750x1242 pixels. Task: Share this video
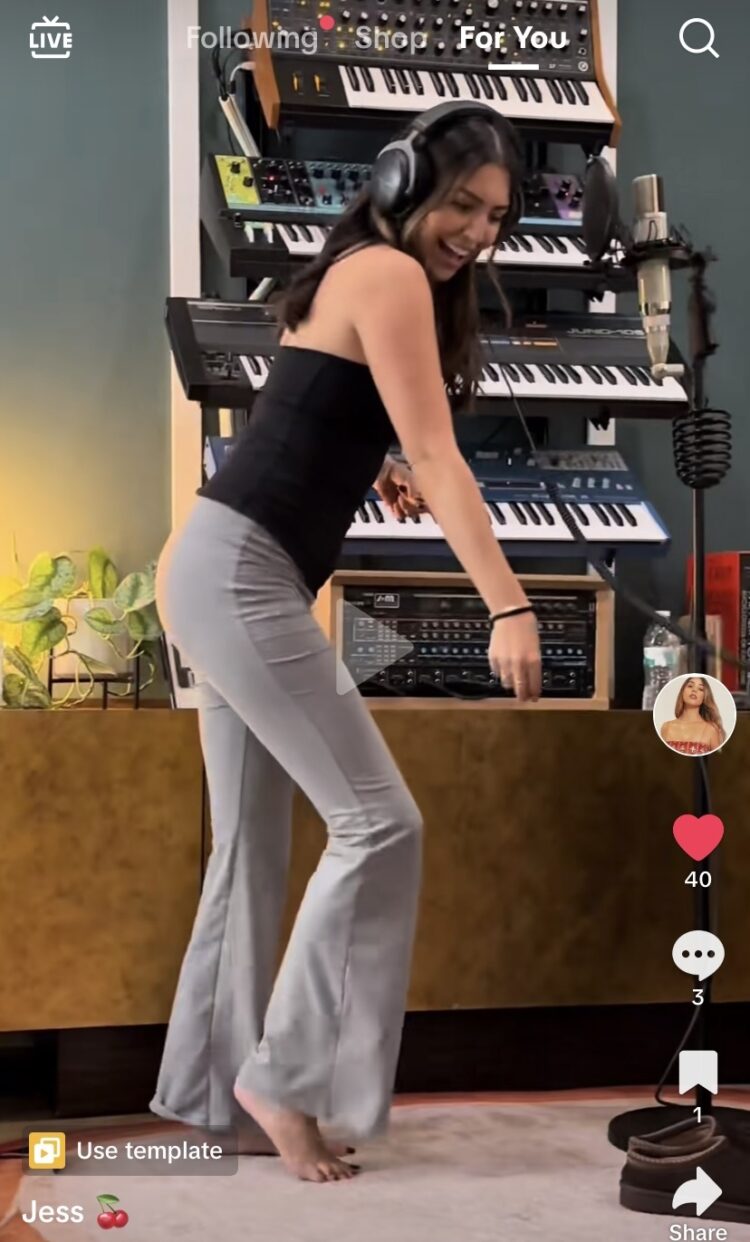[x=698, y=1195]
